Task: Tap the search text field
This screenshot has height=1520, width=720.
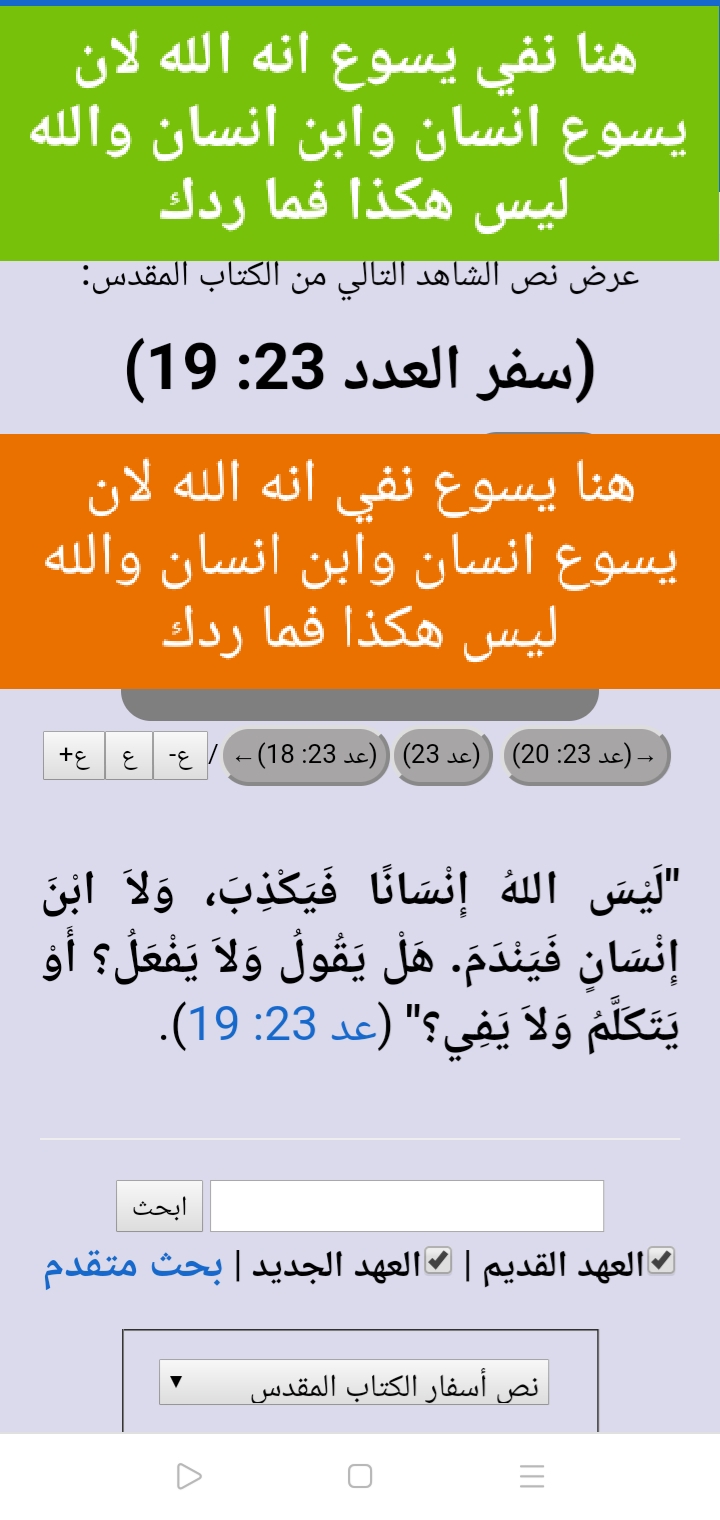Action: tap(406, 1206)
